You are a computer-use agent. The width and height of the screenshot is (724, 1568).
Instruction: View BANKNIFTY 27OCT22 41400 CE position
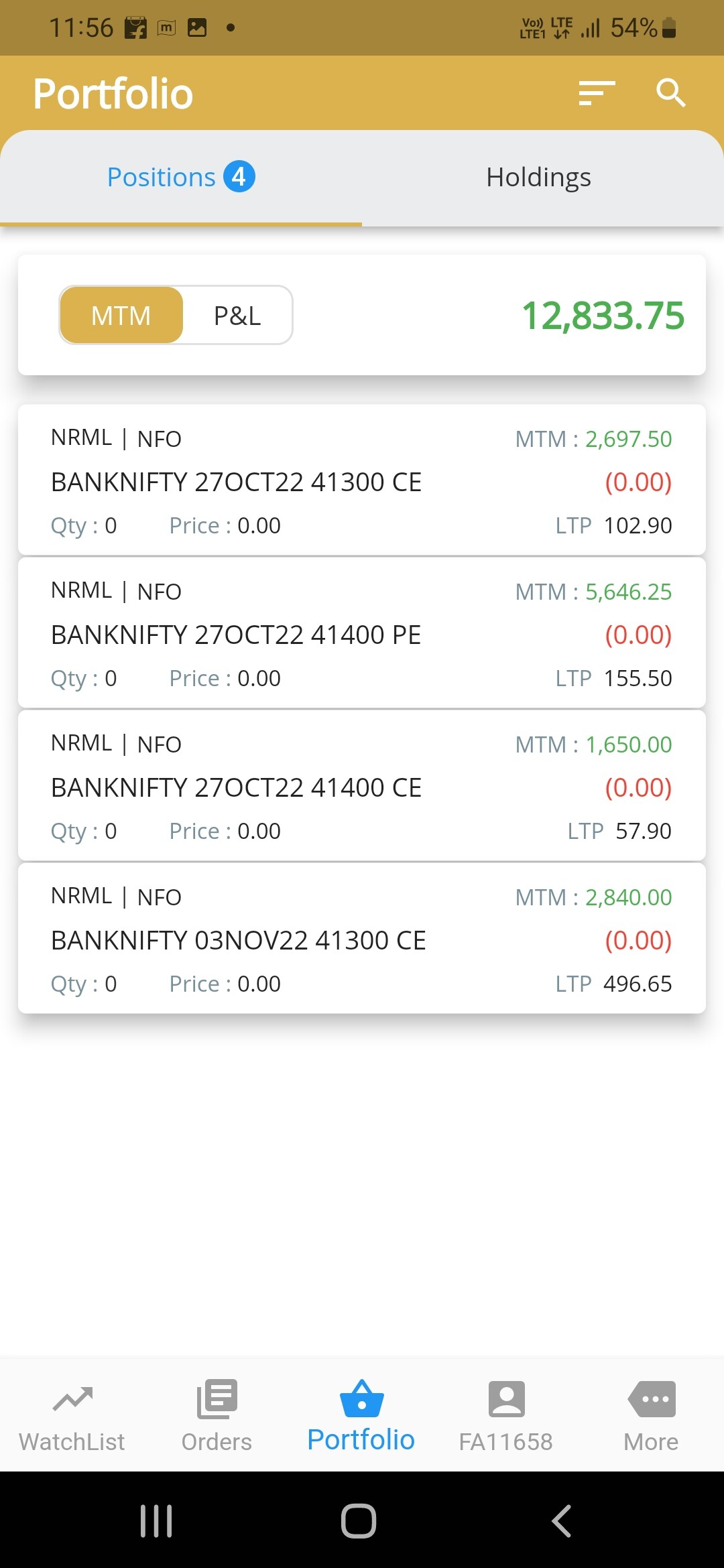coord(362,786)
